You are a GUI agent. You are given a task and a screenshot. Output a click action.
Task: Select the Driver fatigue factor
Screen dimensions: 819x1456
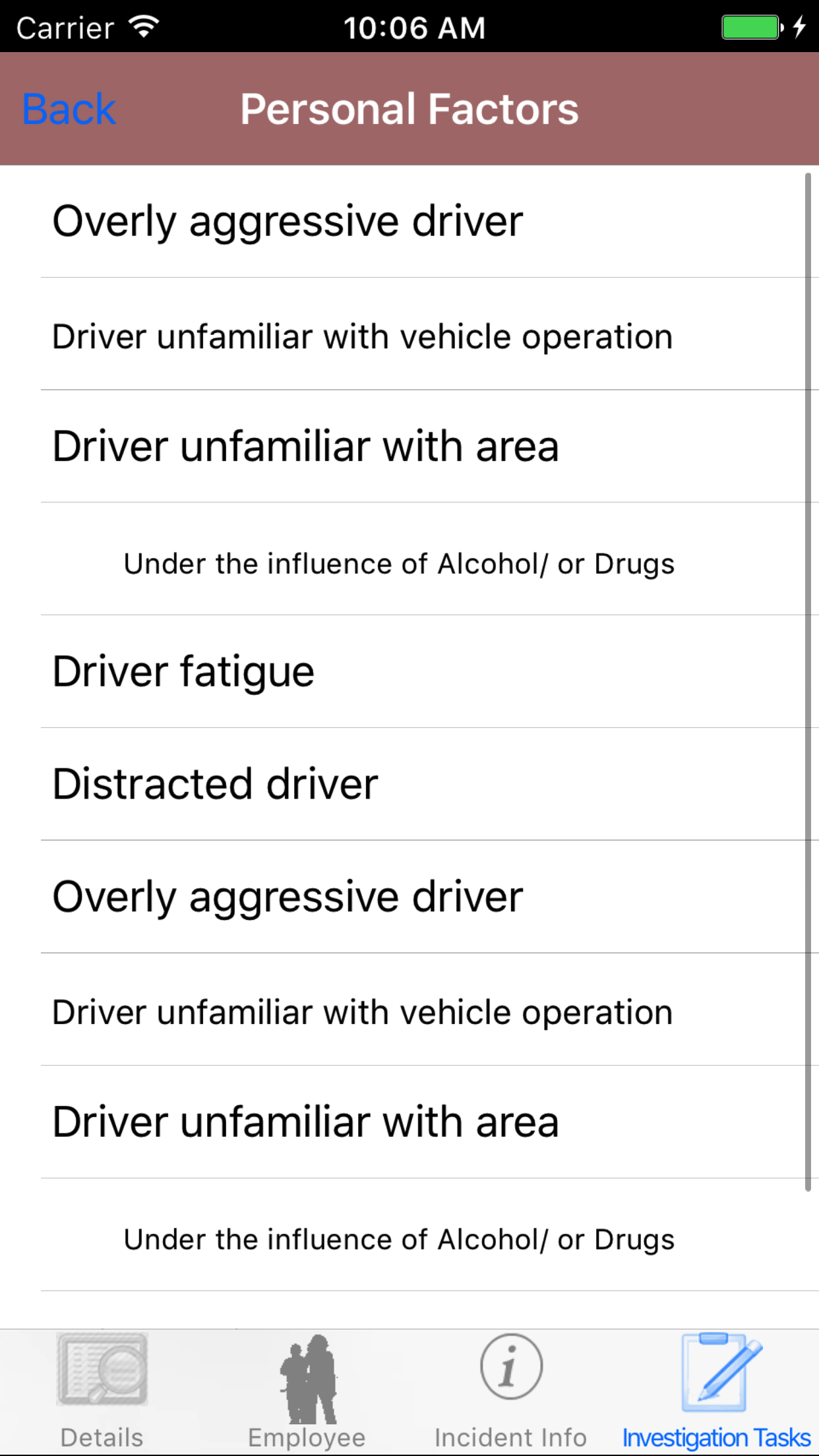[409, 672]
